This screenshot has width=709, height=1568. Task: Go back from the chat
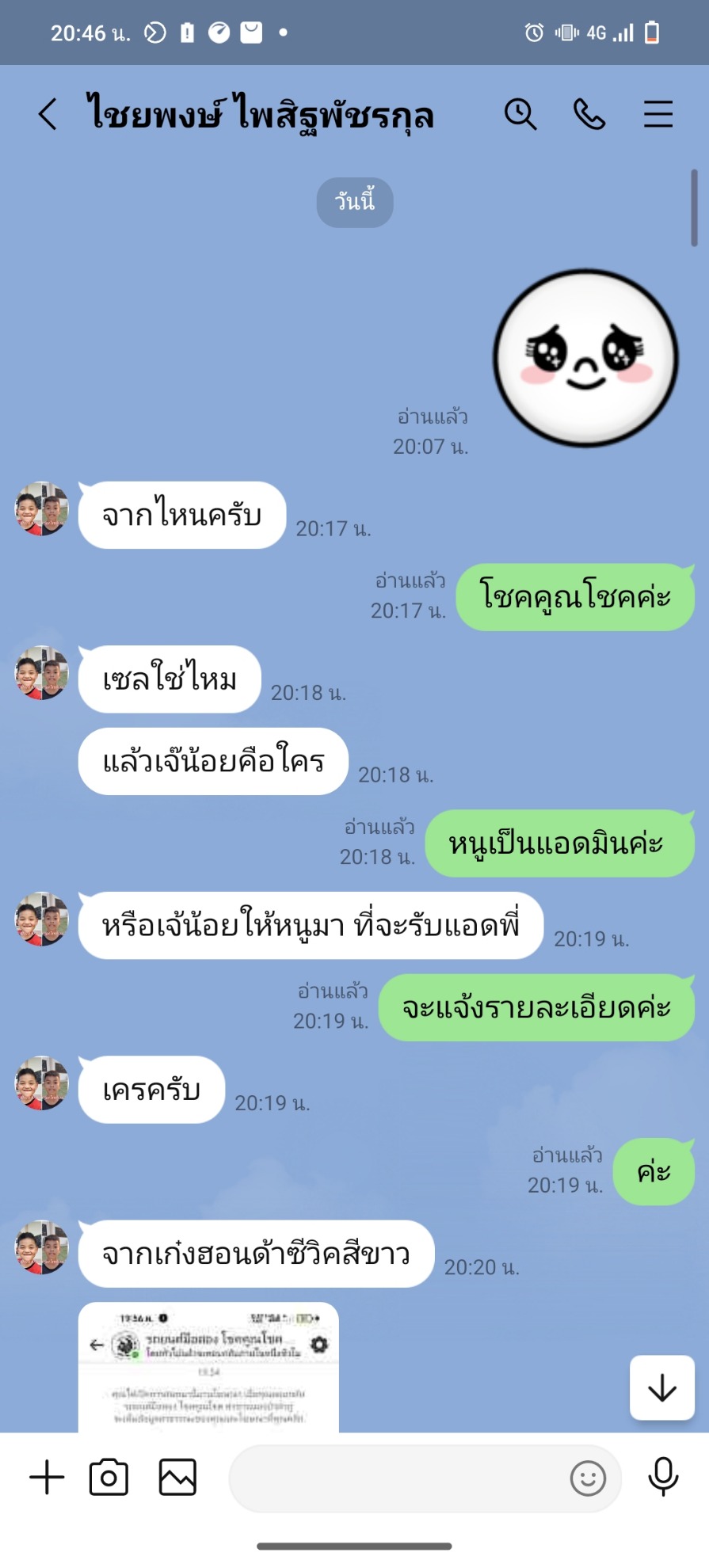48,114
